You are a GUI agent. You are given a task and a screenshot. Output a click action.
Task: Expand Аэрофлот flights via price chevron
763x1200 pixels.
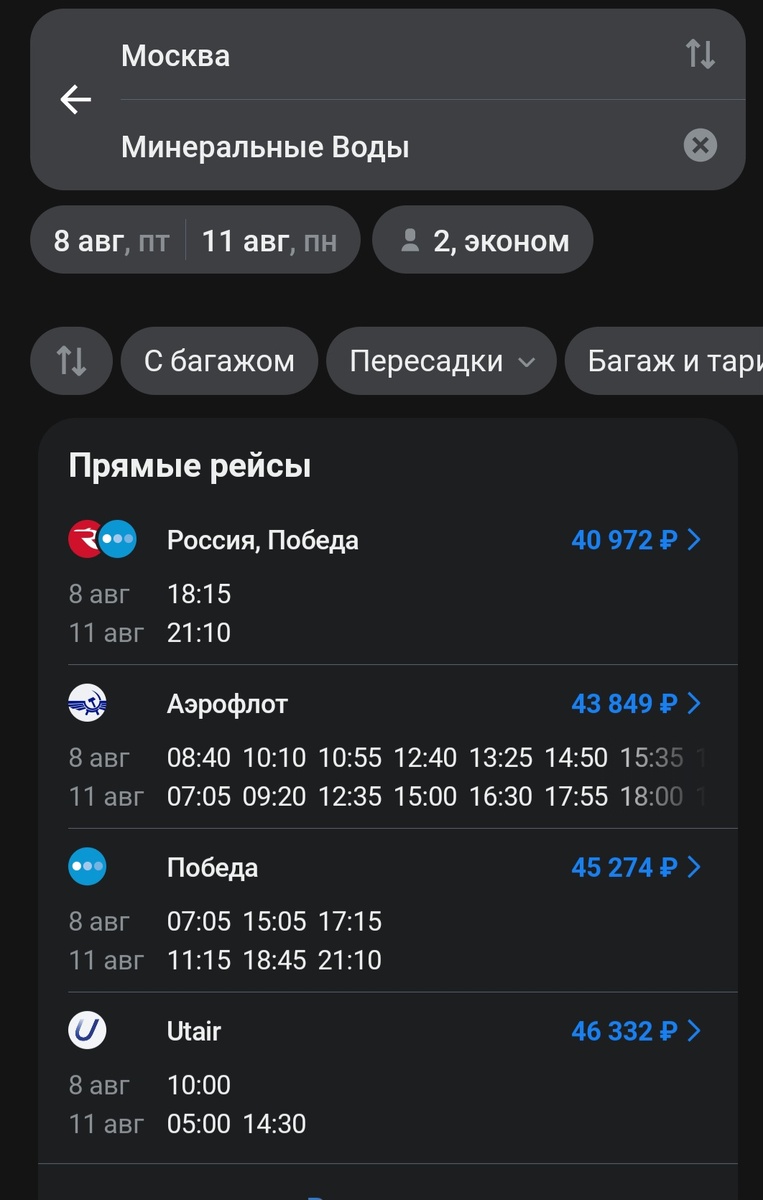pyautogui.click(x=695, y=703)
